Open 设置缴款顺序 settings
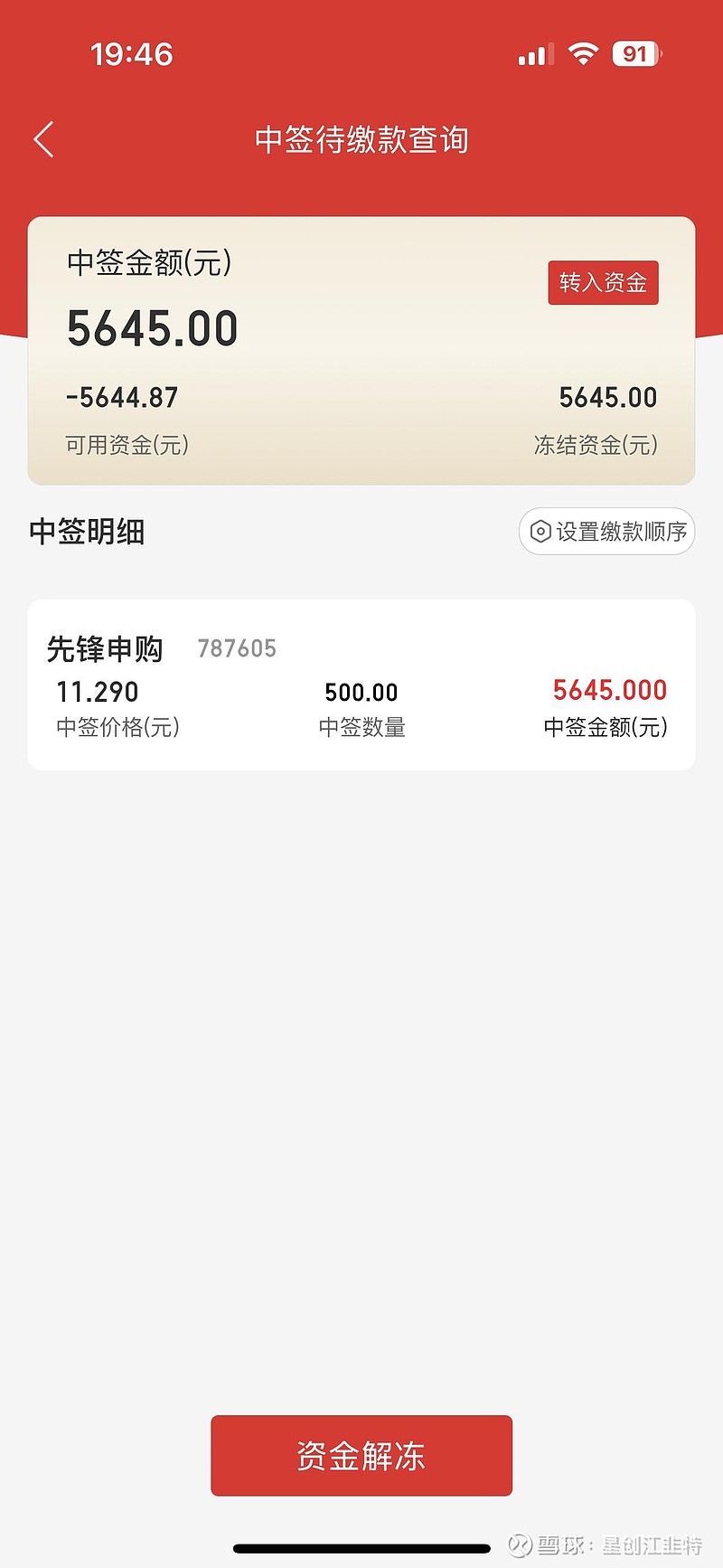 pos(606,532)
